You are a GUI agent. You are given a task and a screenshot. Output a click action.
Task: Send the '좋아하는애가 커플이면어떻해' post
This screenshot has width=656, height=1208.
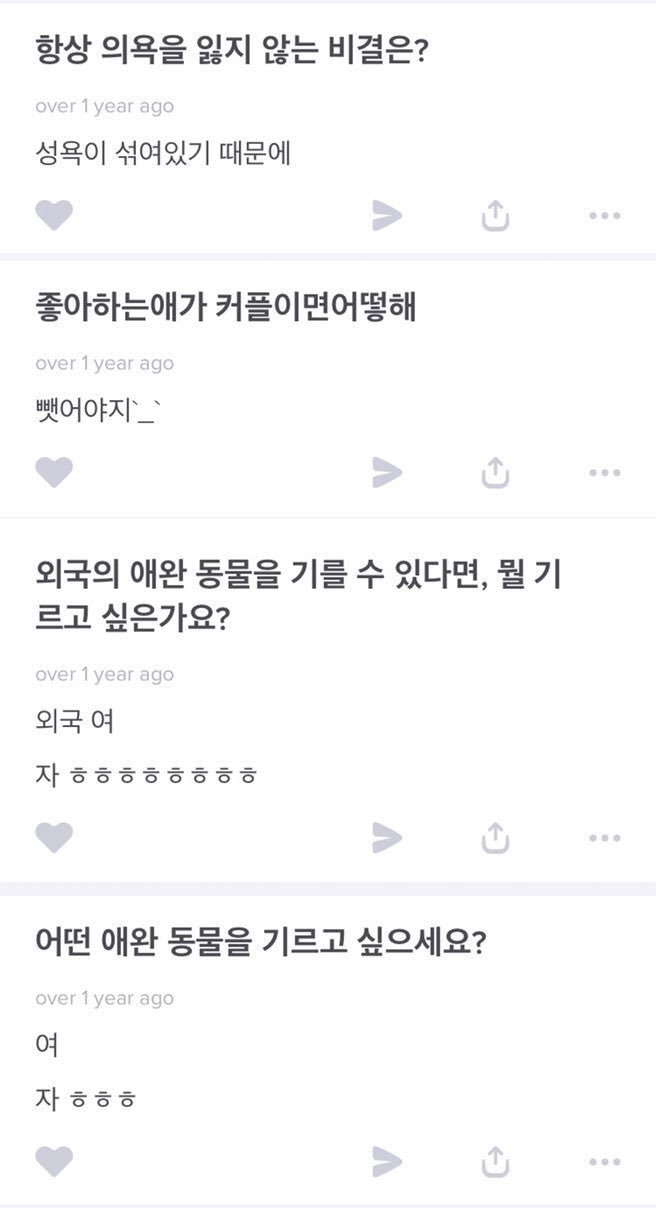coord(387,472)
